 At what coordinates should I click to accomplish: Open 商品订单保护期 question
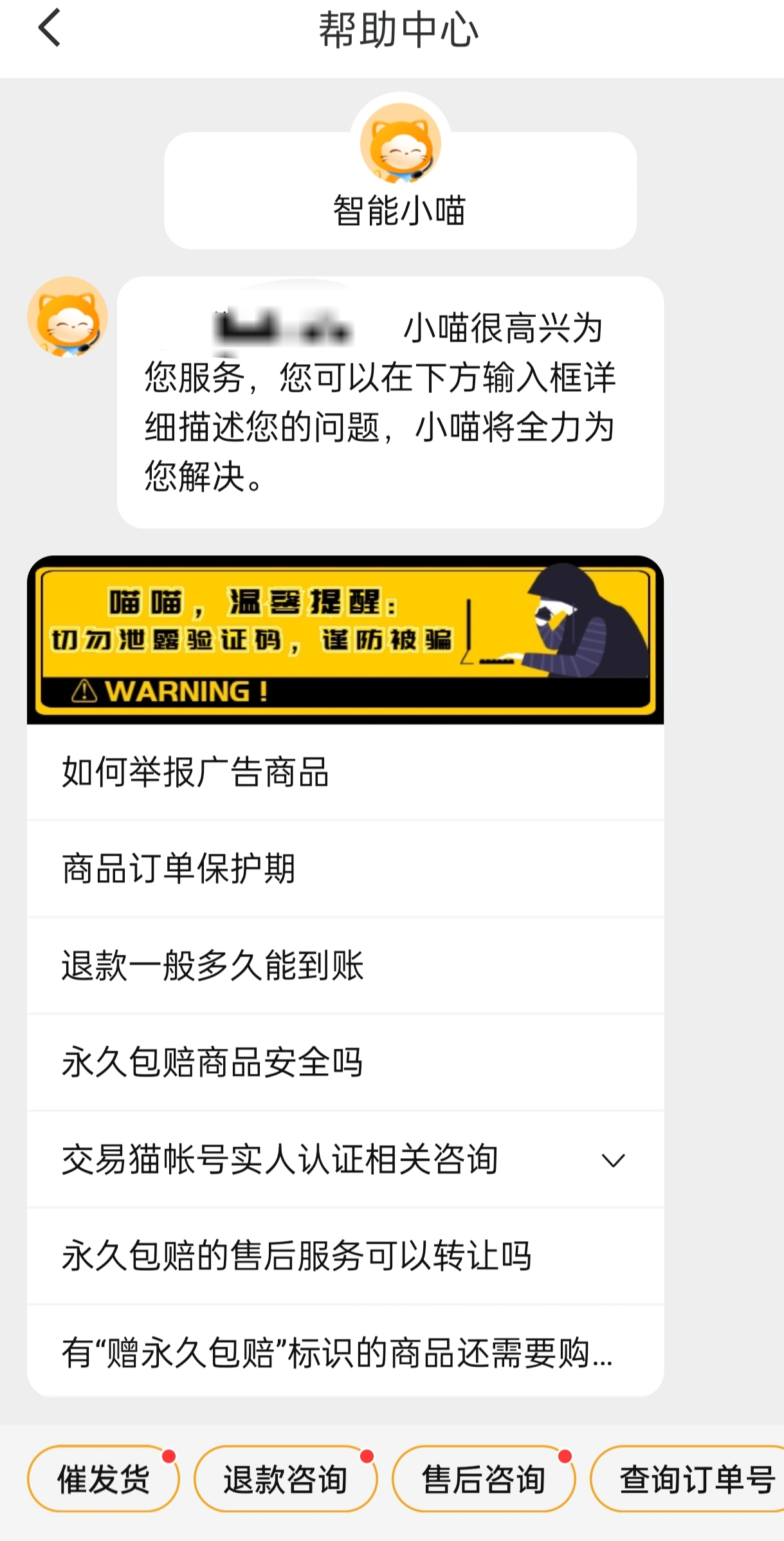click(x=345, y=869)
